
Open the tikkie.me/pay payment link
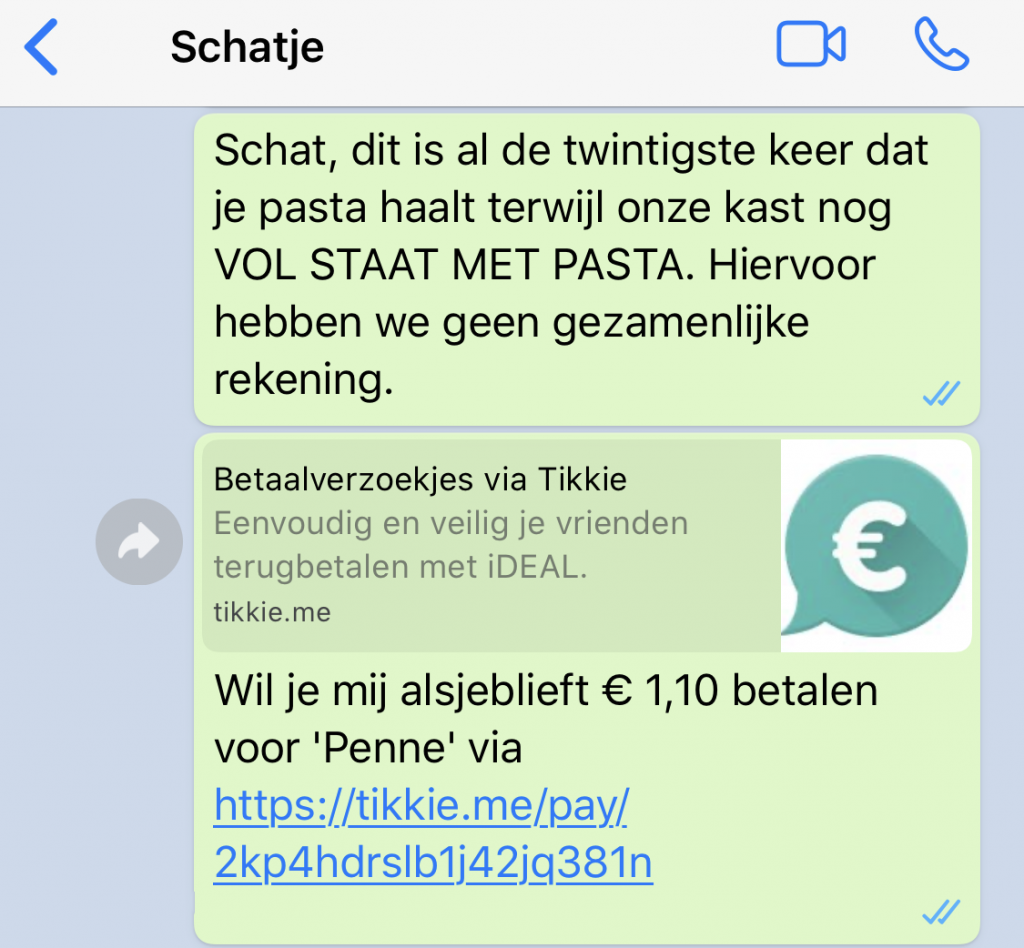(432, 834)
